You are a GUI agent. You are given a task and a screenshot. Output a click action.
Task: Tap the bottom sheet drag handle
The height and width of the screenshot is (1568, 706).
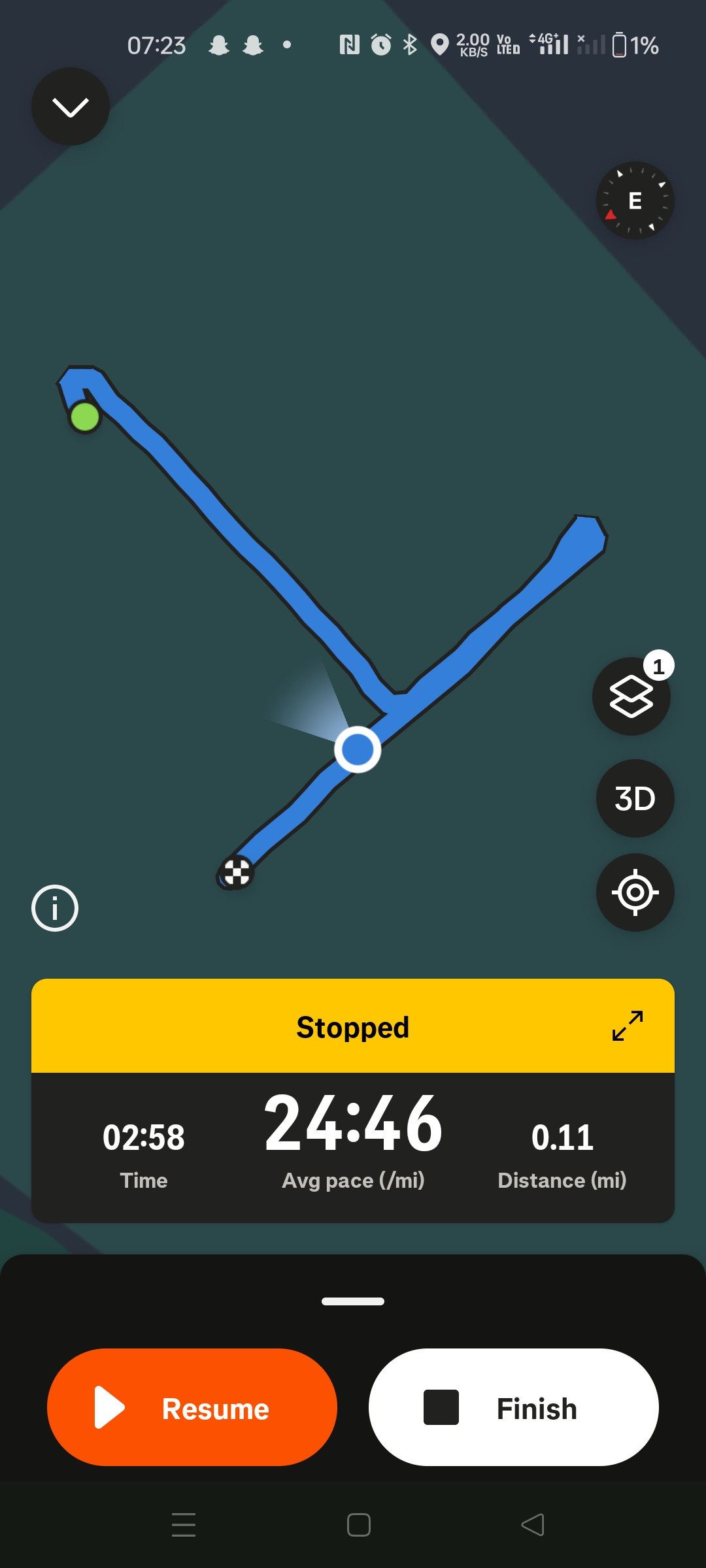tap(353, 1301)
